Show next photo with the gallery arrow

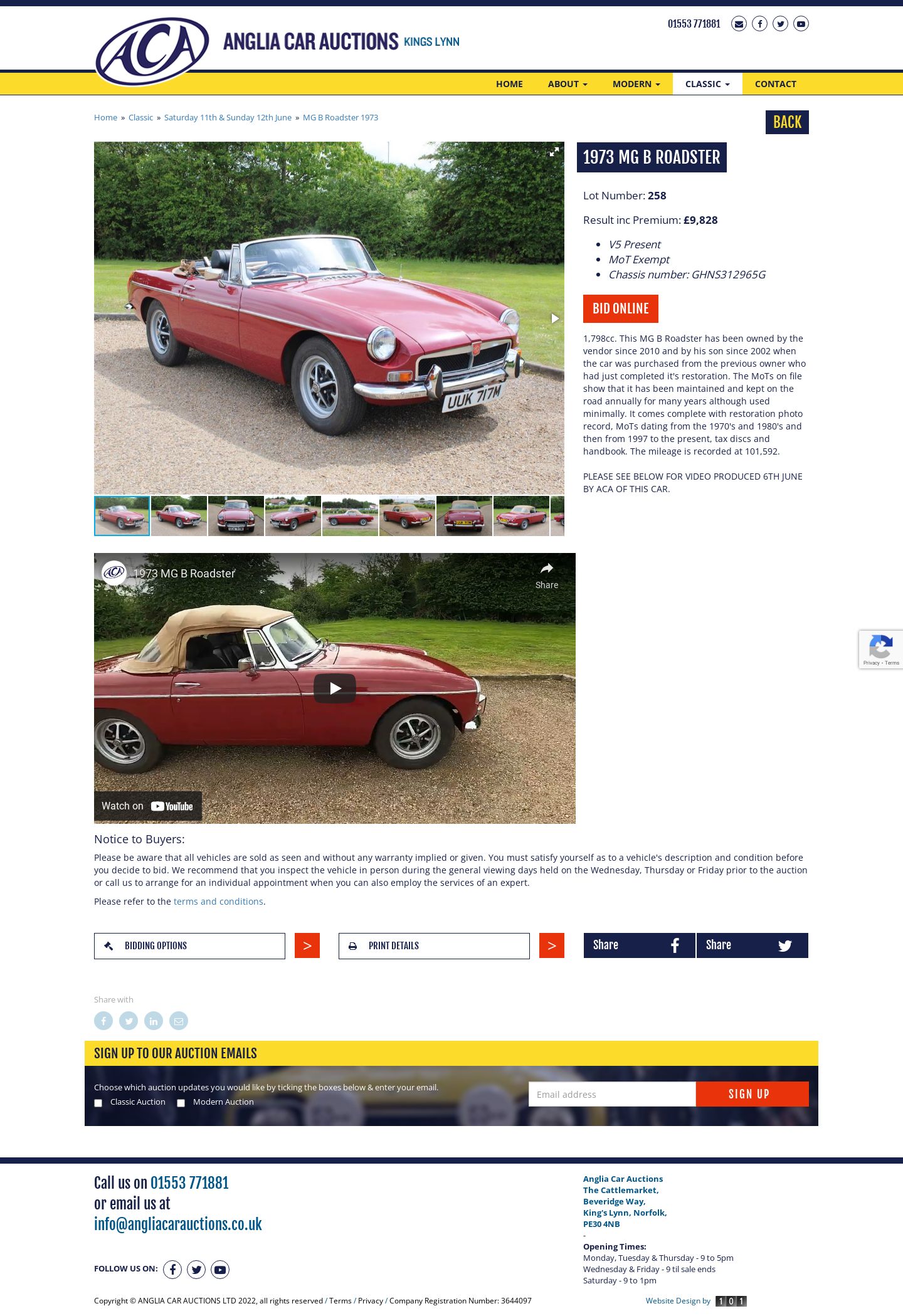(554, 318)
